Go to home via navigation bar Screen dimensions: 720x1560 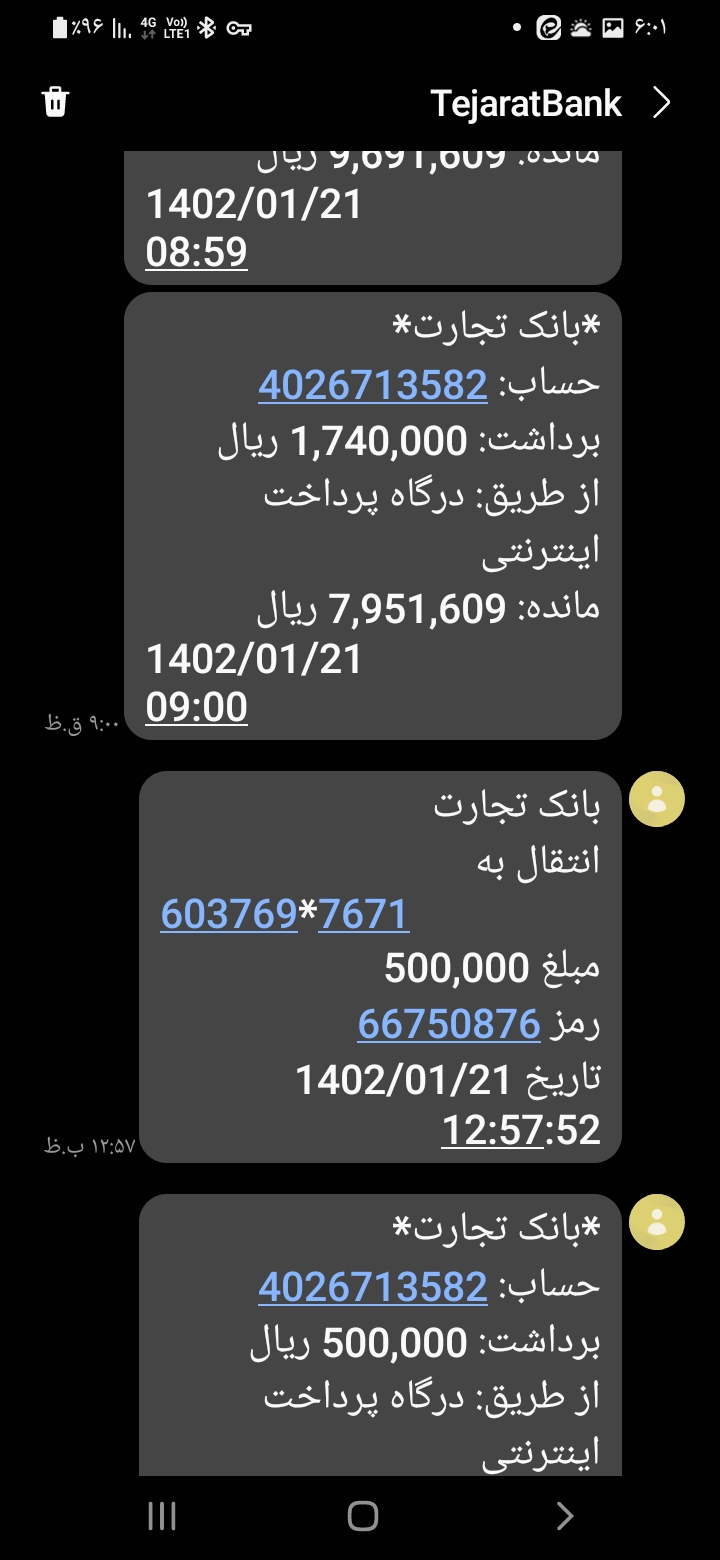tap(362, 1516)
